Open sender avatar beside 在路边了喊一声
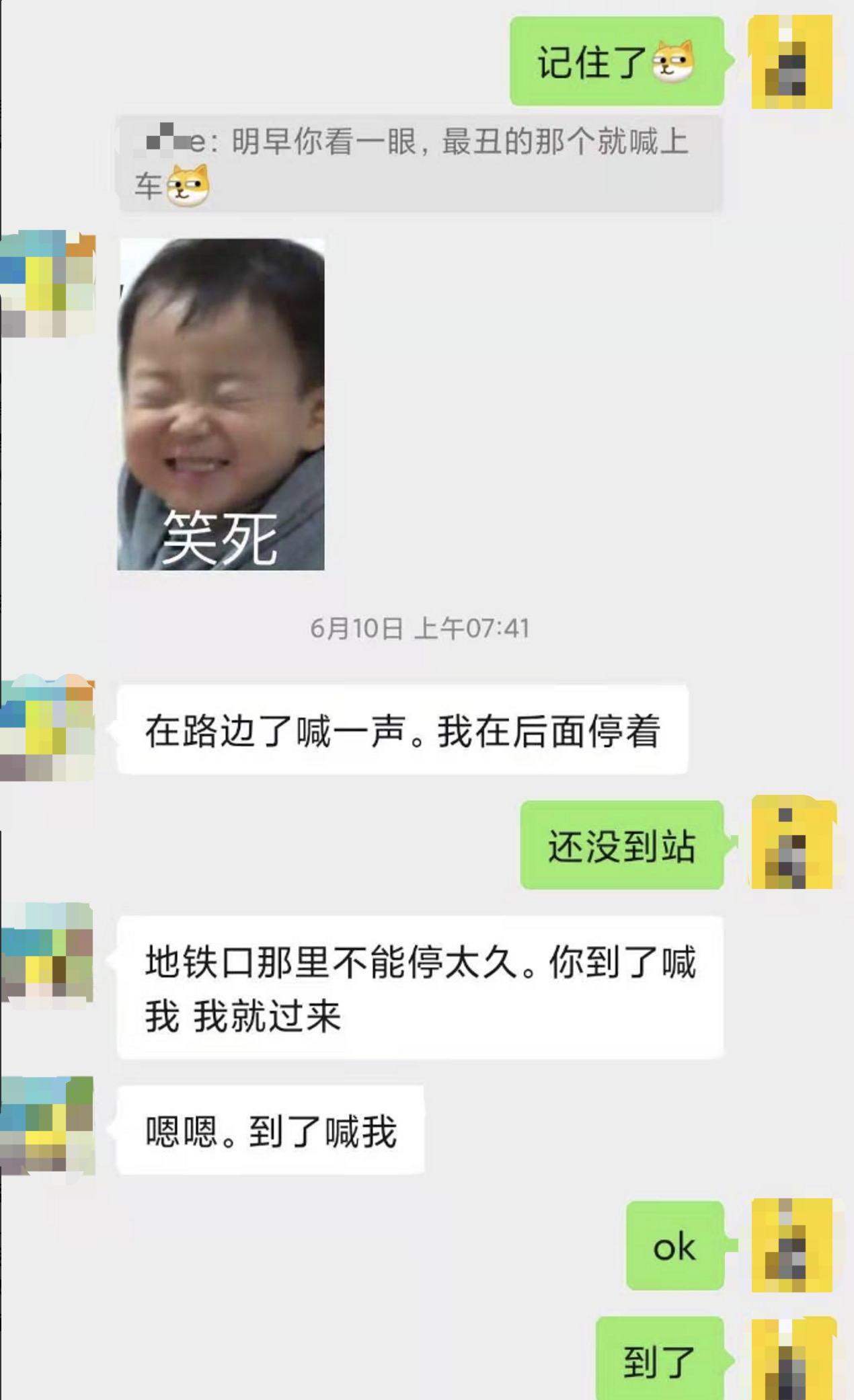Image resolution: width=854 pixels, height=1400 pixels. 47,728
